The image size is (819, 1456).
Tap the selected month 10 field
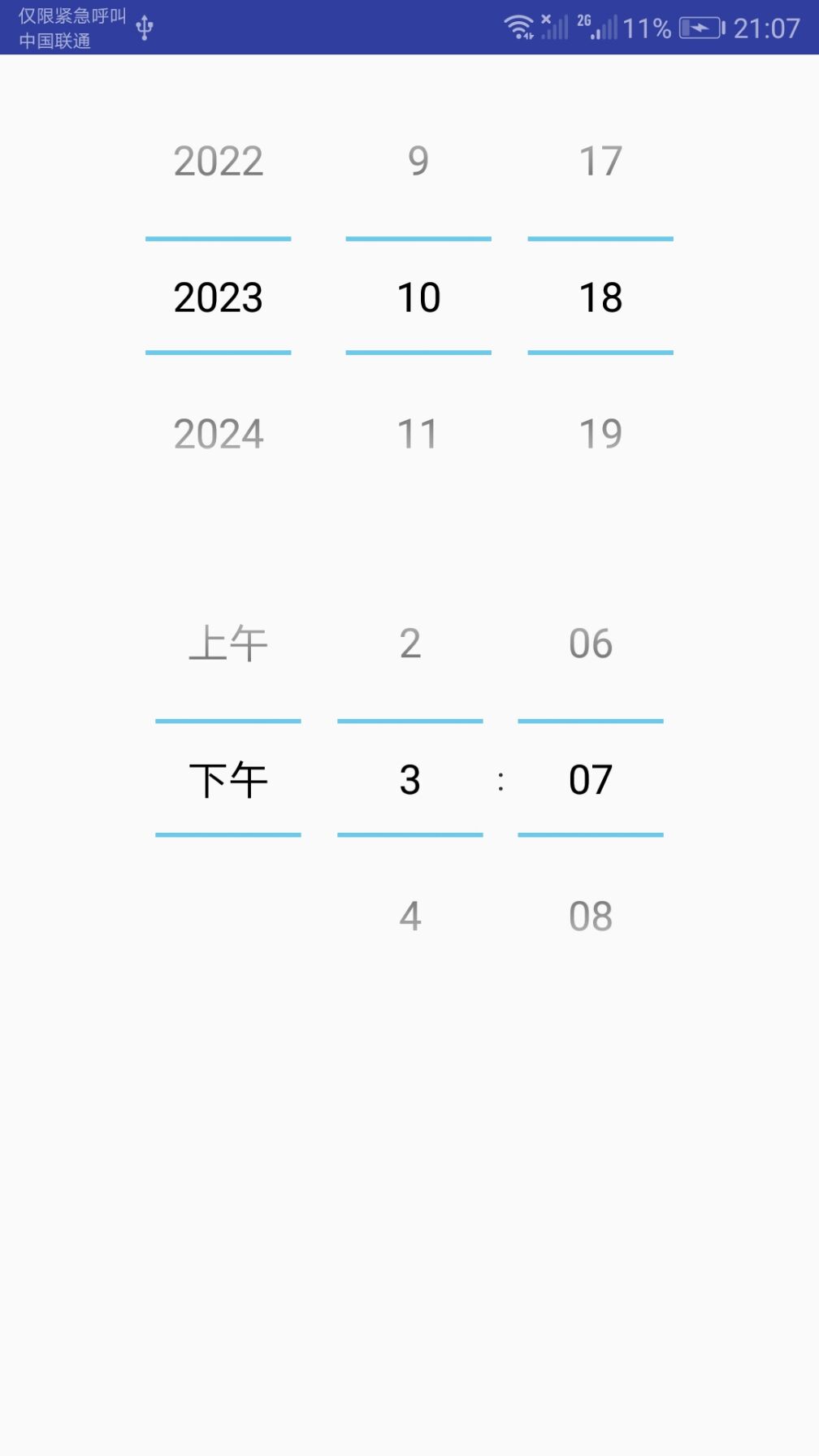coord(418,297)
